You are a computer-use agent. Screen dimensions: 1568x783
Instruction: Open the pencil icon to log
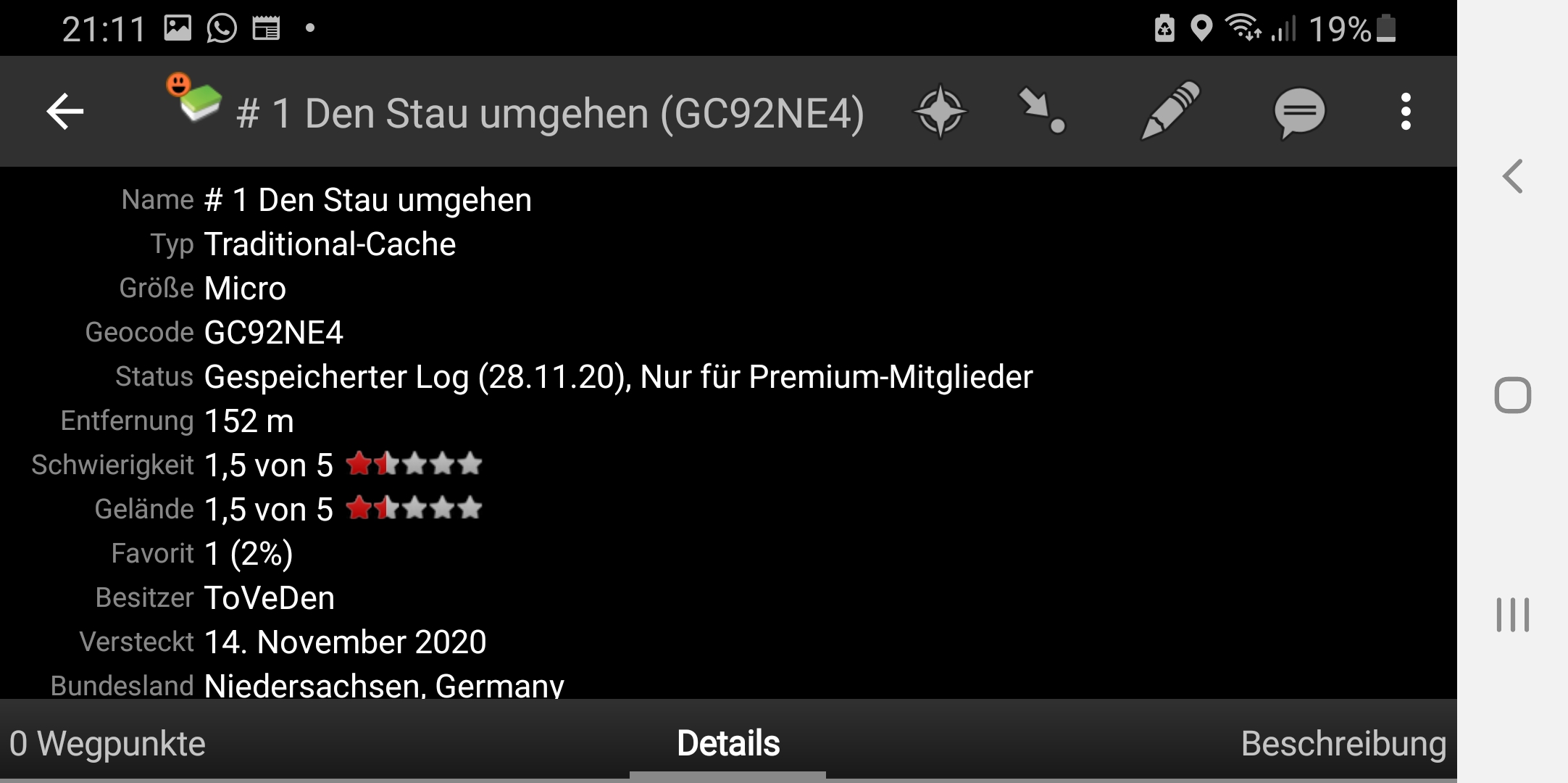pyautogui.click(x=1169, y=110)
